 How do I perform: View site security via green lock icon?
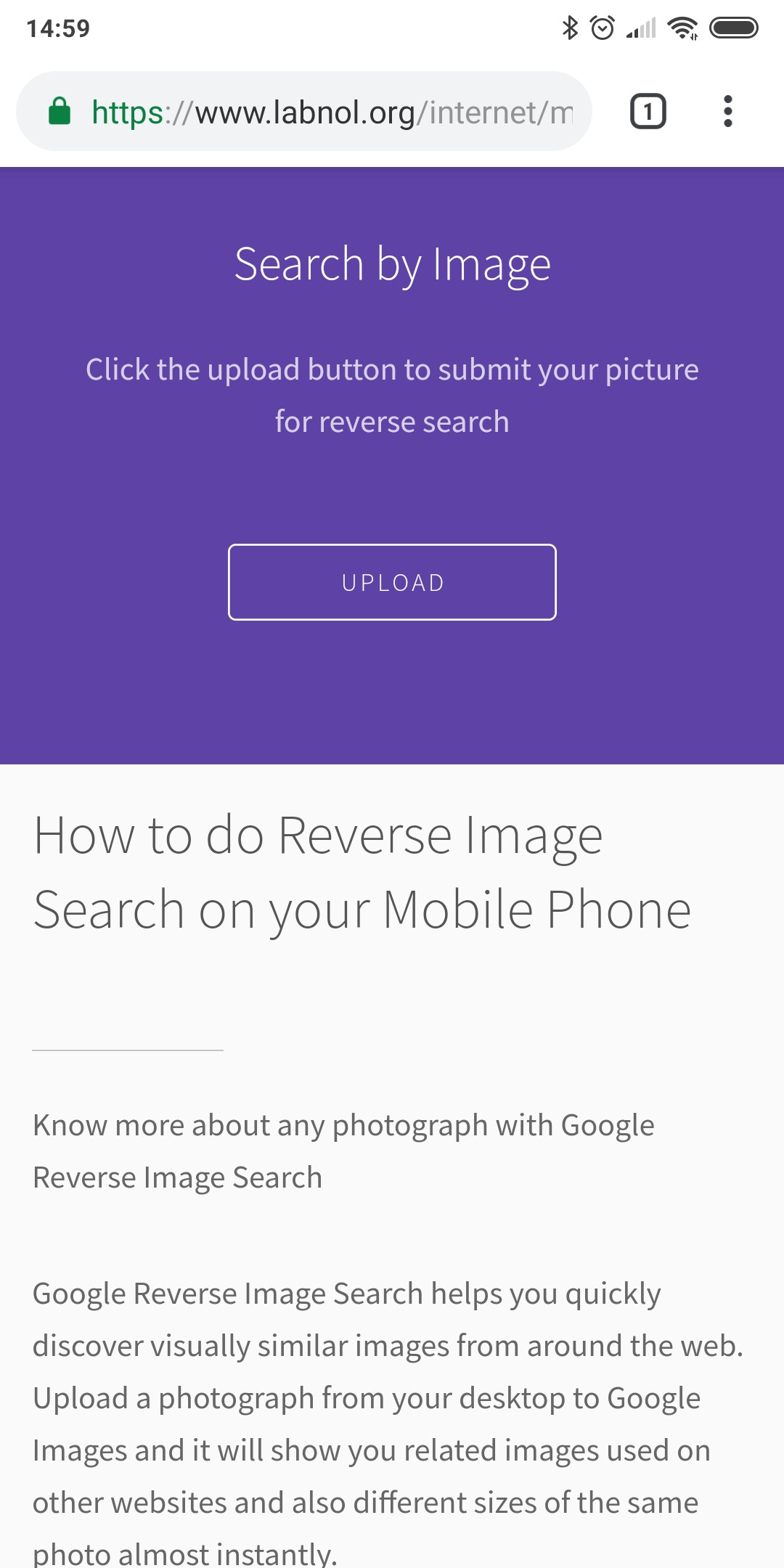(x=60, y=112)
